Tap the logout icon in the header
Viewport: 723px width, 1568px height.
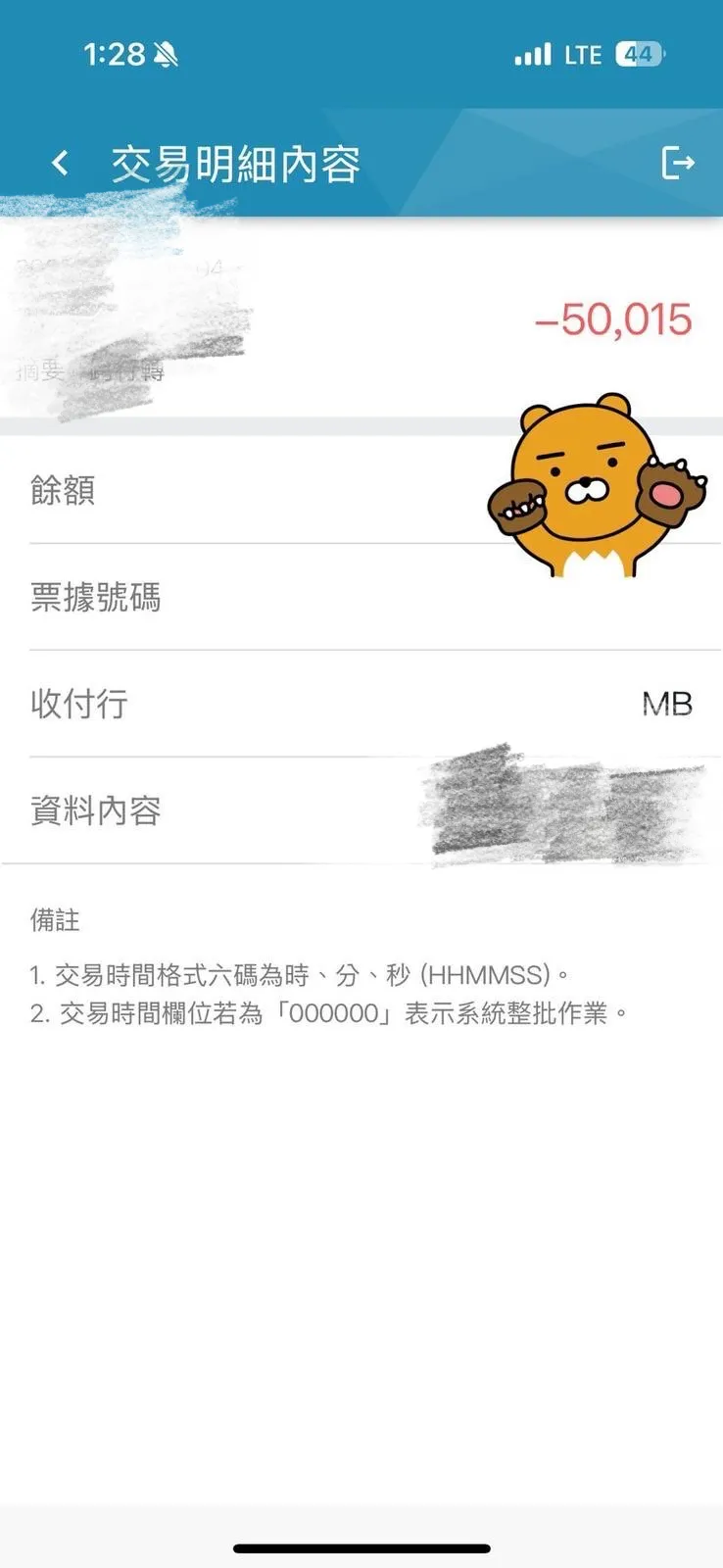[678, 164]
